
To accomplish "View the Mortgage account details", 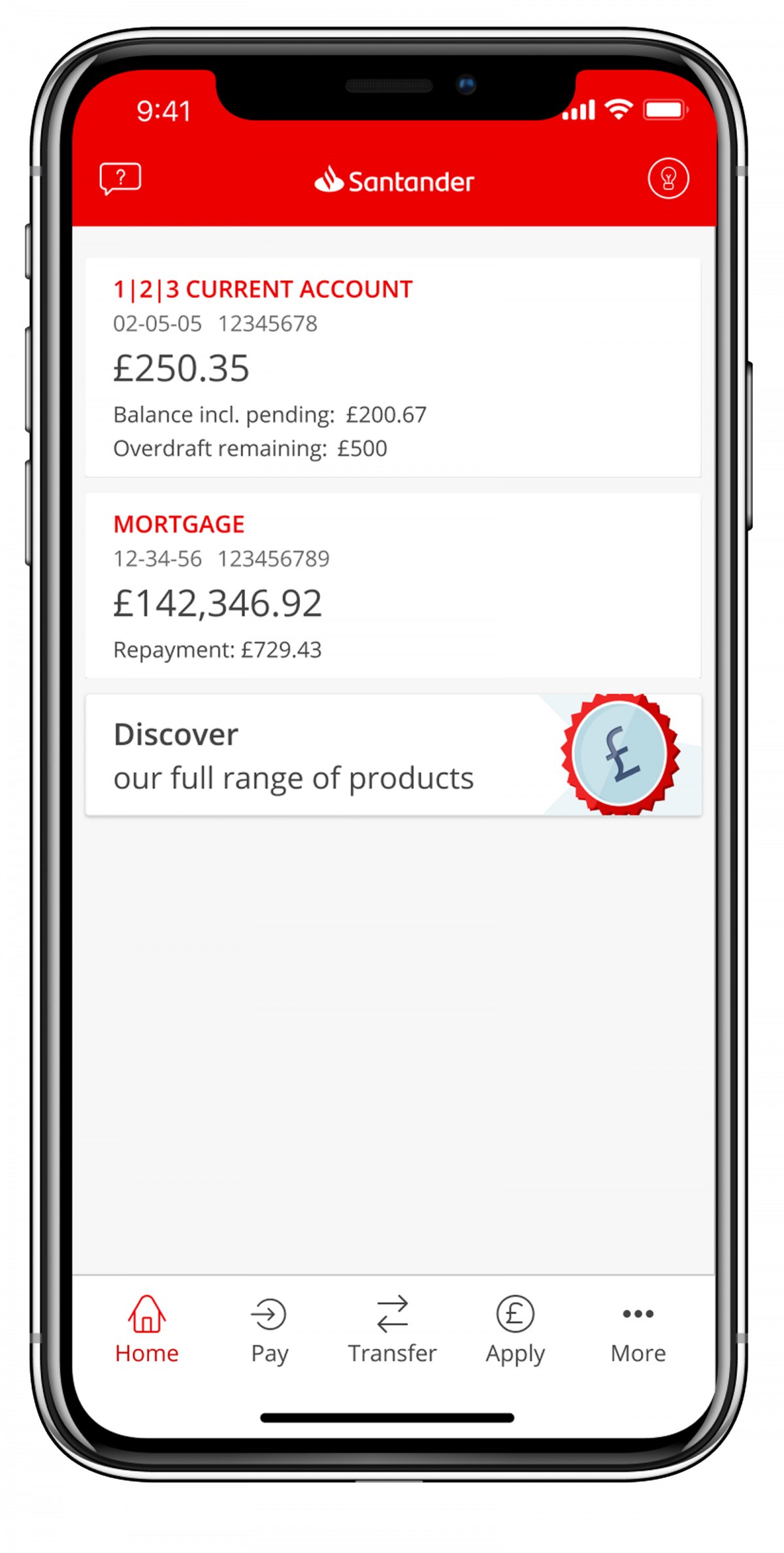I will 393,585.
